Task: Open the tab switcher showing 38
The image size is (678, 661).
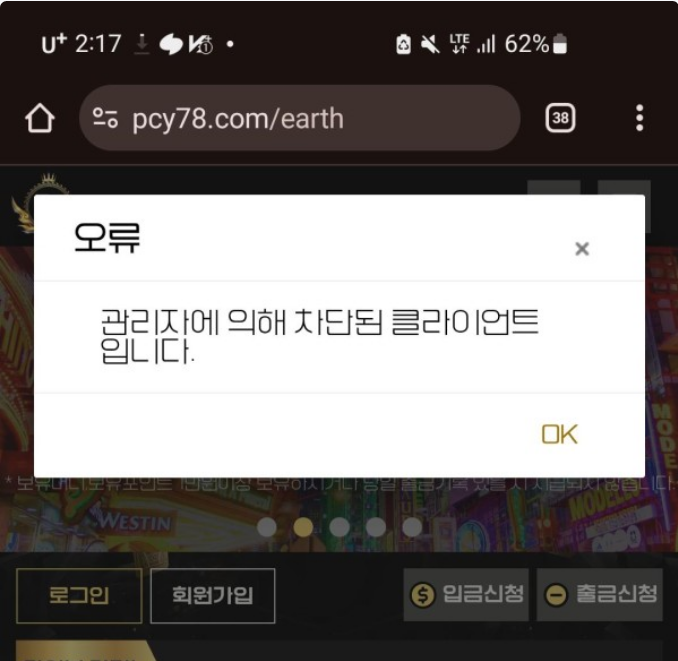Action: click(x=561, y=119)
